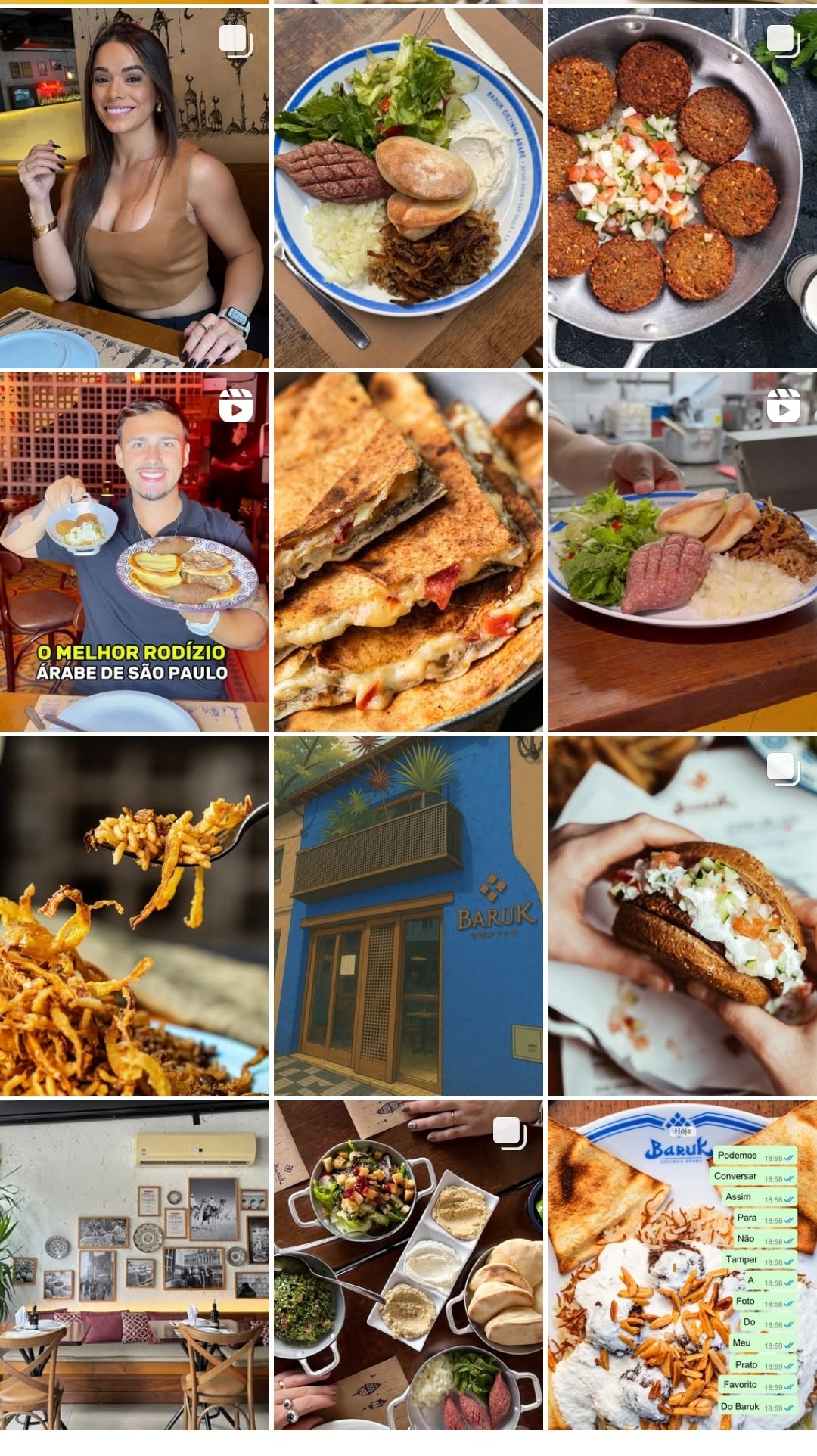
Task: Open the kafta plate with salad post
Action: pos(408,188)
